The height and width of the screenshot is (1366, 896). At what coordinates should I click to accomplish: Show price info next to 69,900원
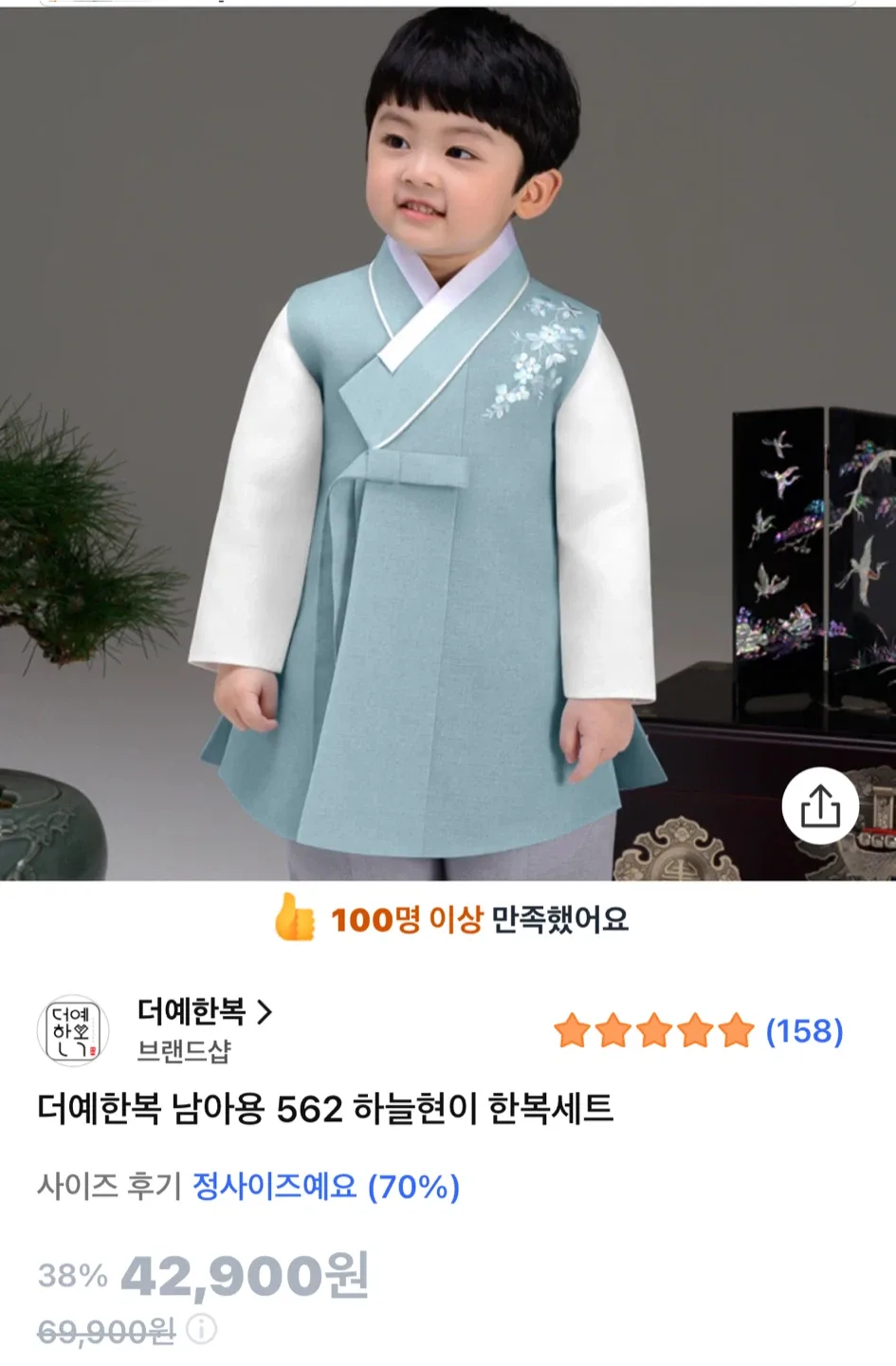(201, 1329)
